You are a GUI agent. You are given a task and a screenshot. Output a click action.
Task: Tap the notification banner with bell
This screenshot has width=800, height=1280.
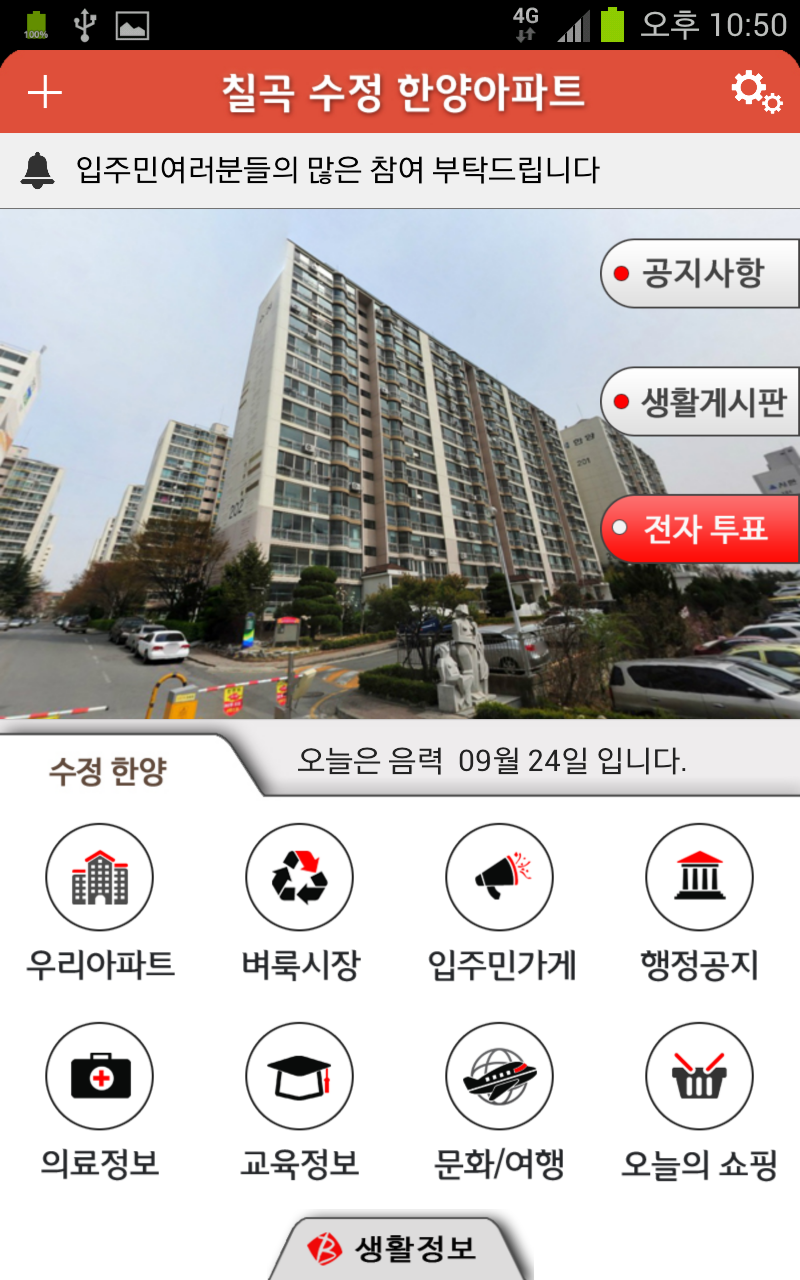click(400, 170)
